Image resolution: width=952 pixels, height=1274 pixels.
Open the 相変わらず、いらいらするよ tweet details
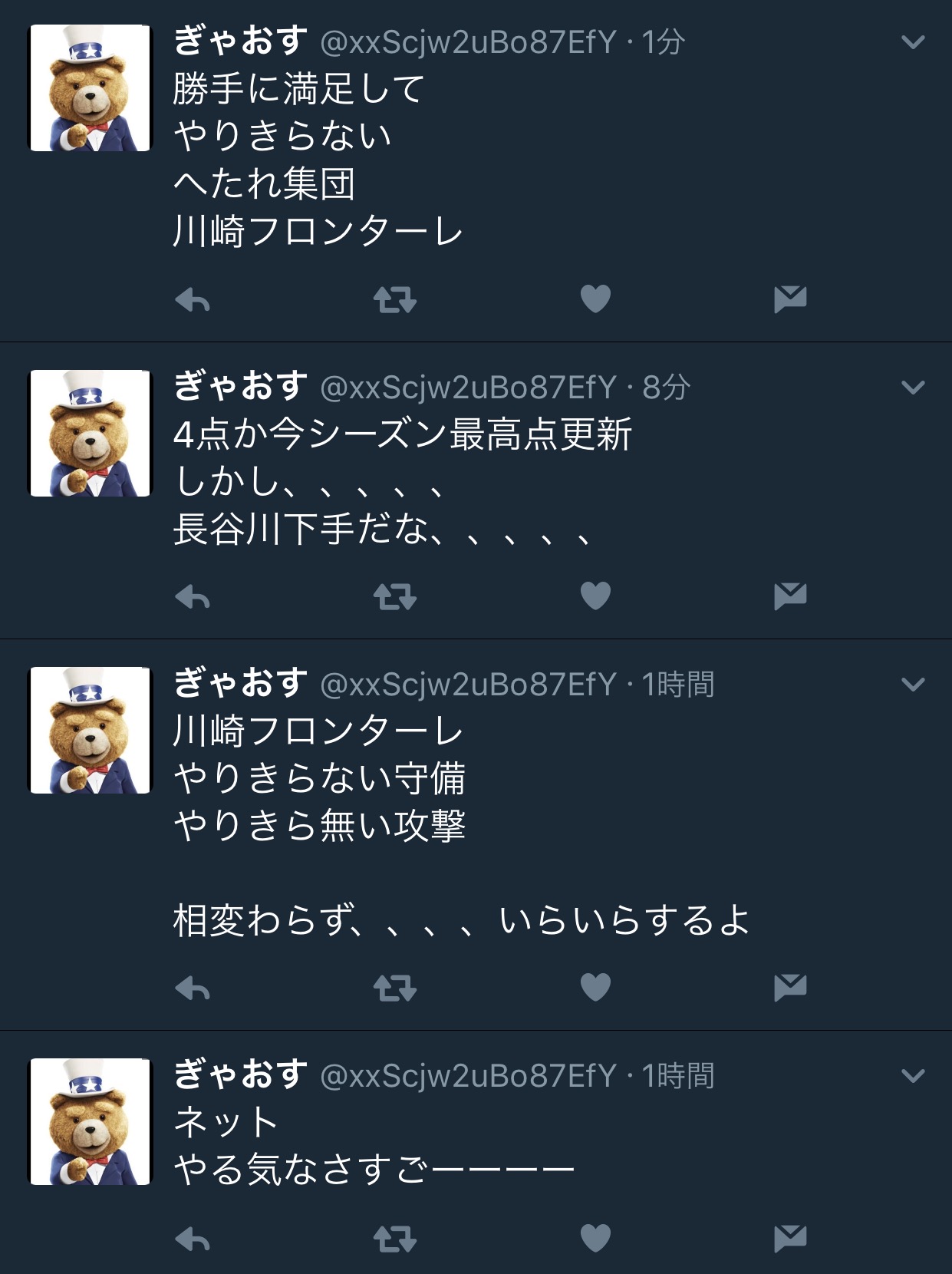460,919
